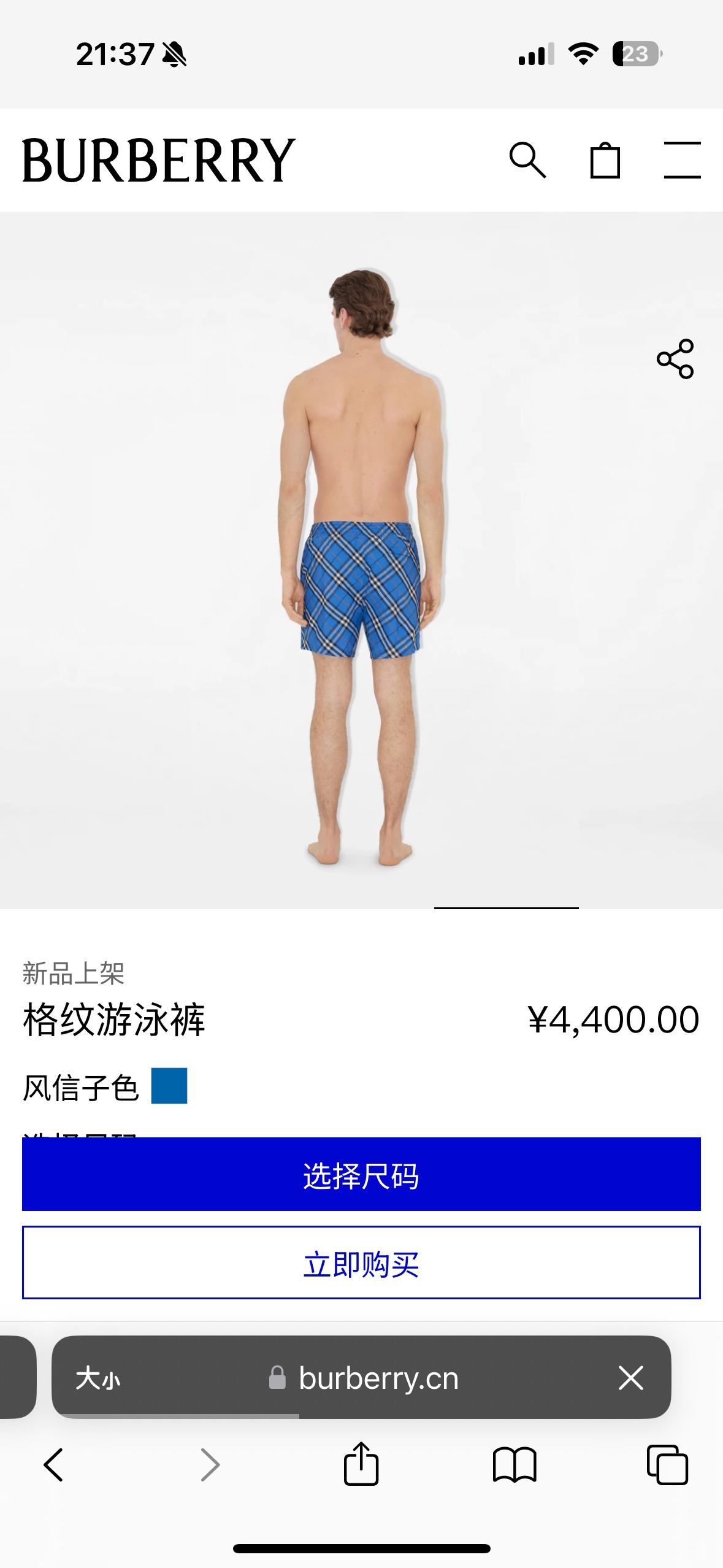
Task: Open the Burberry home logo link
Action: coord(159,160)
